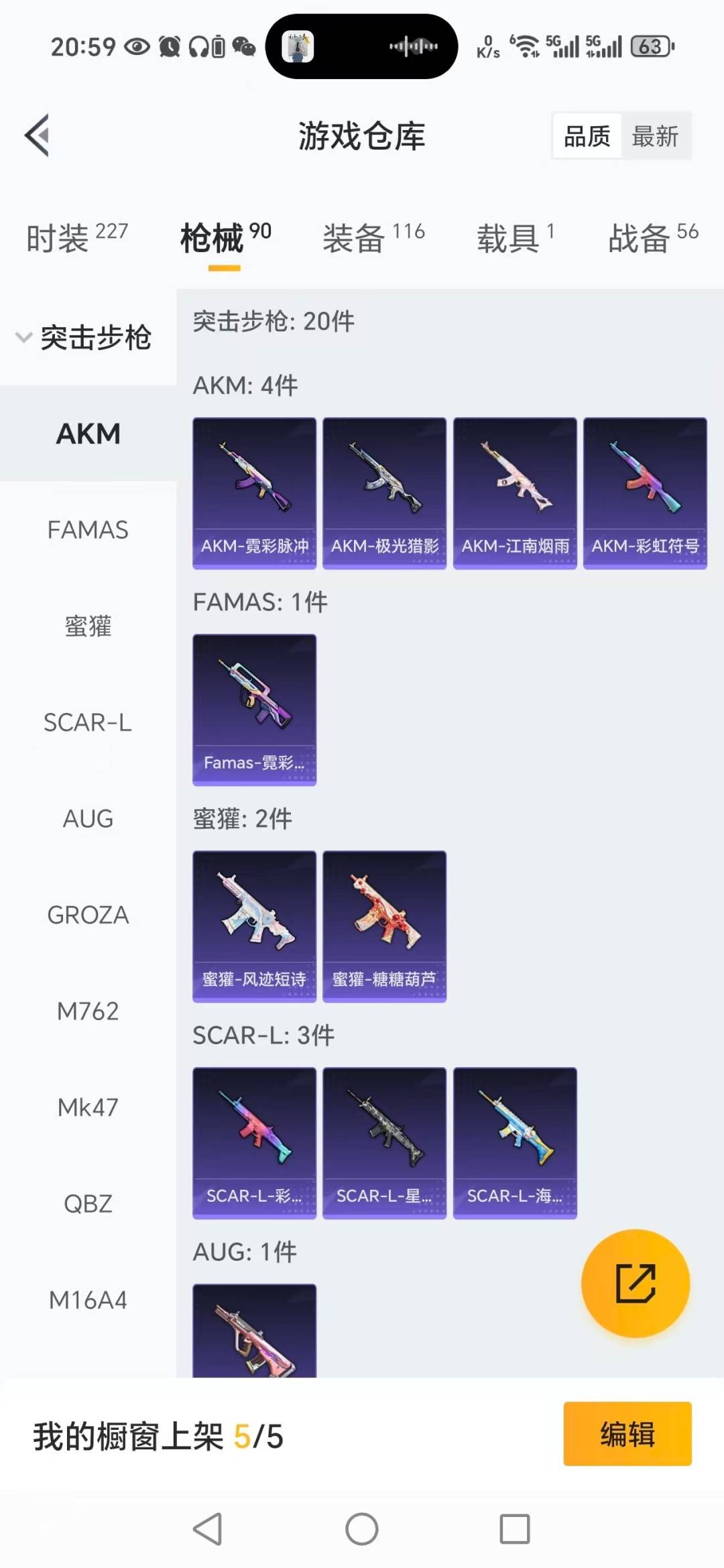The width and height of the screenshot is (724, 1568).
Task: Tap the back arrow to exit 游戏仓库
Action: click(38, 134)
